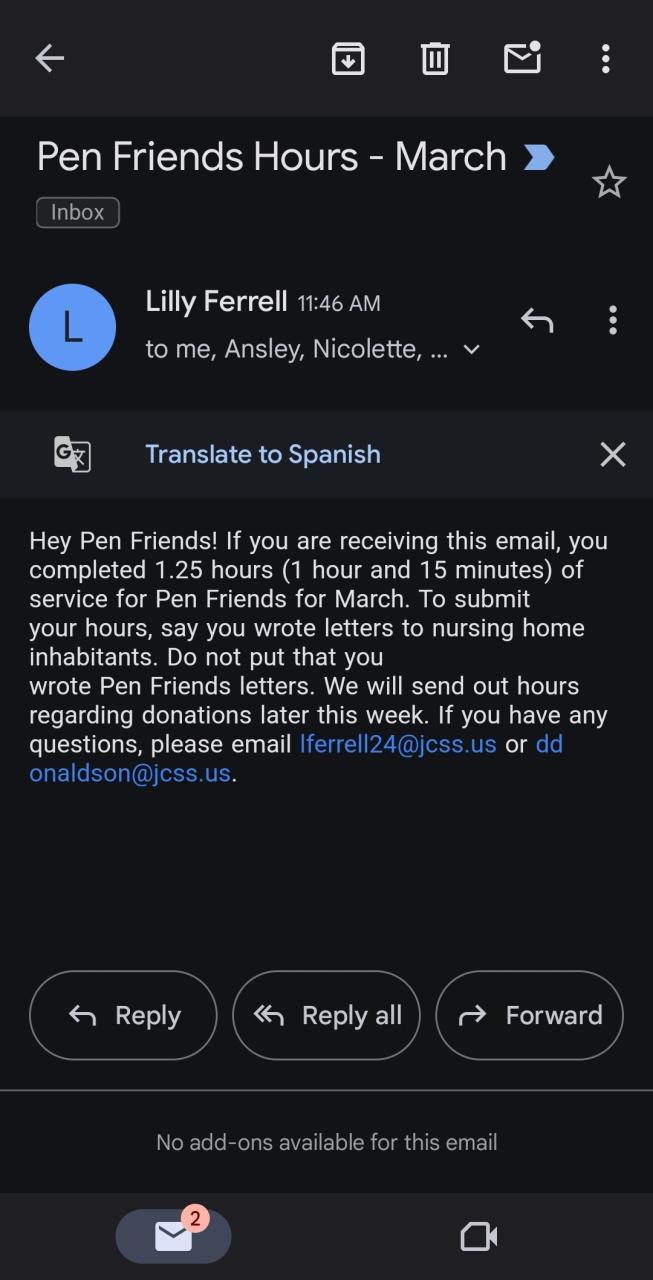Expand the recipient details chevron
Viewport: 653px width, 1280px height.
coord(472,349)
